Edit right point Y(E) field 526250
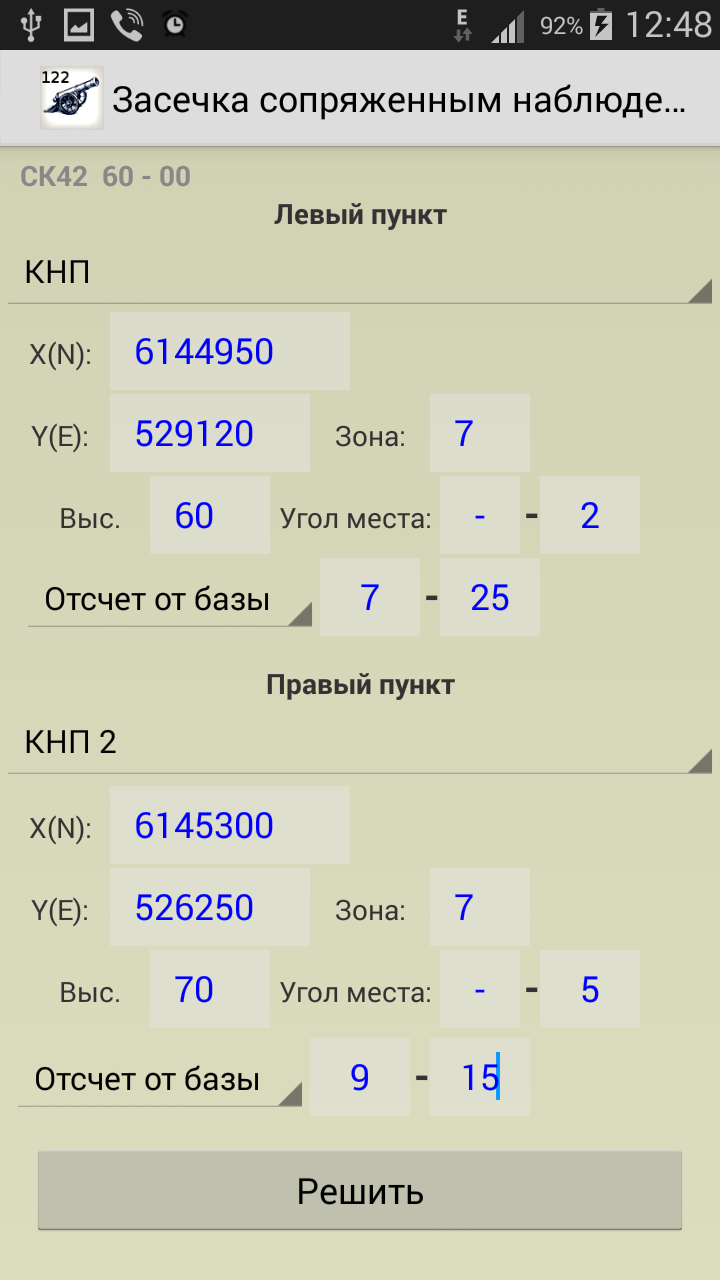 (x=210, y=907)
